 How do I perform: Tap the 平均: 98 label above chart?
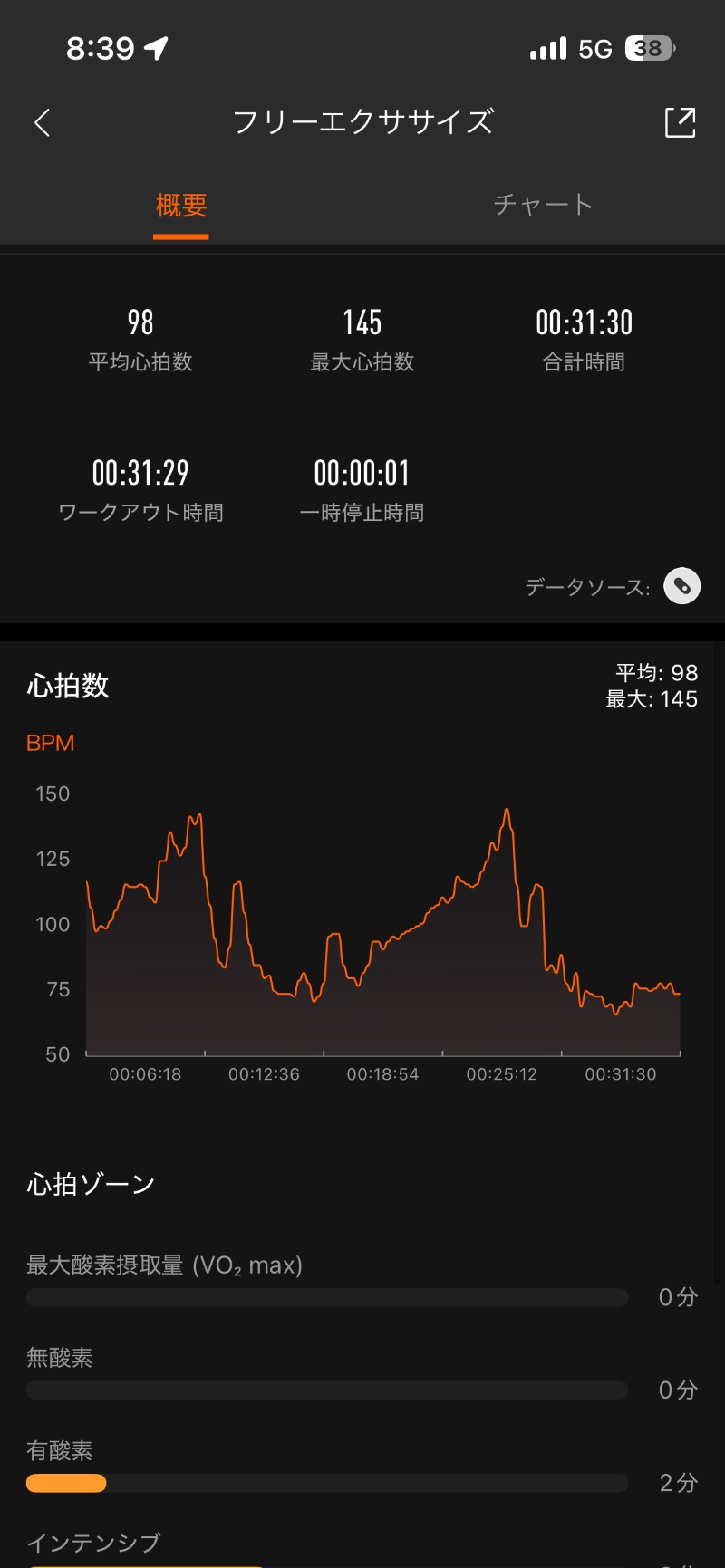653,672
